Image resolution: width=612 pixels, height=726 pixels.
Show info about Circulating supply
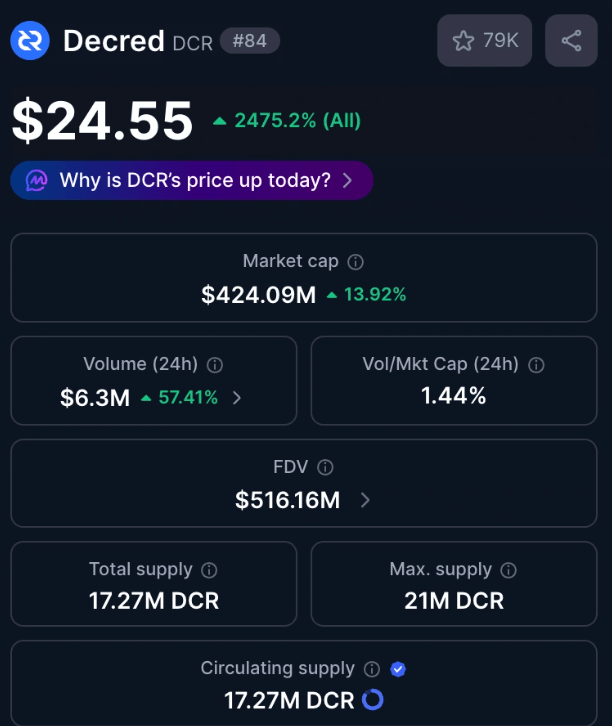[x=372, y=669]
